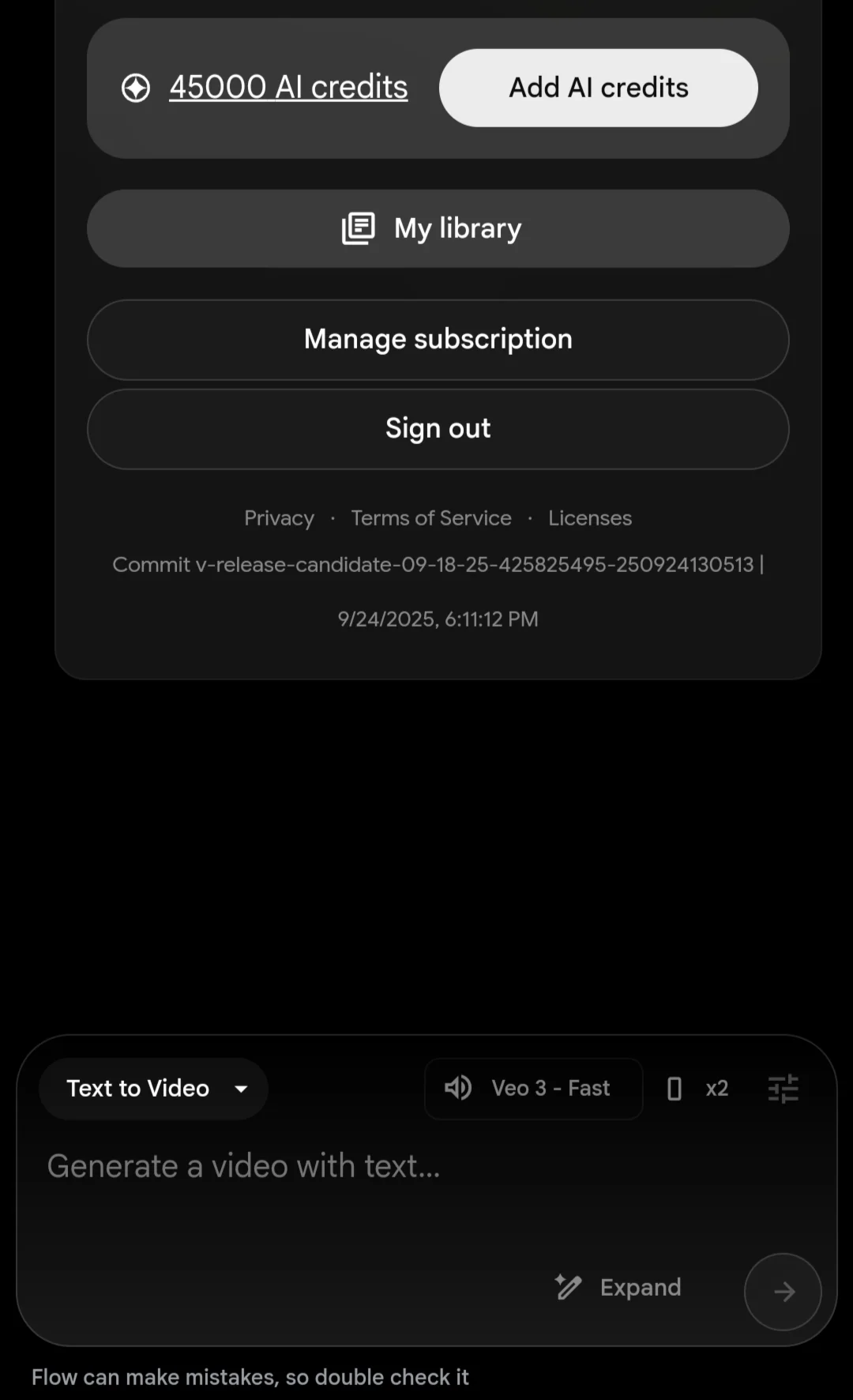Screen dimensions: 853x1400
Task: Sign out of the account
Action: [438, 429]
